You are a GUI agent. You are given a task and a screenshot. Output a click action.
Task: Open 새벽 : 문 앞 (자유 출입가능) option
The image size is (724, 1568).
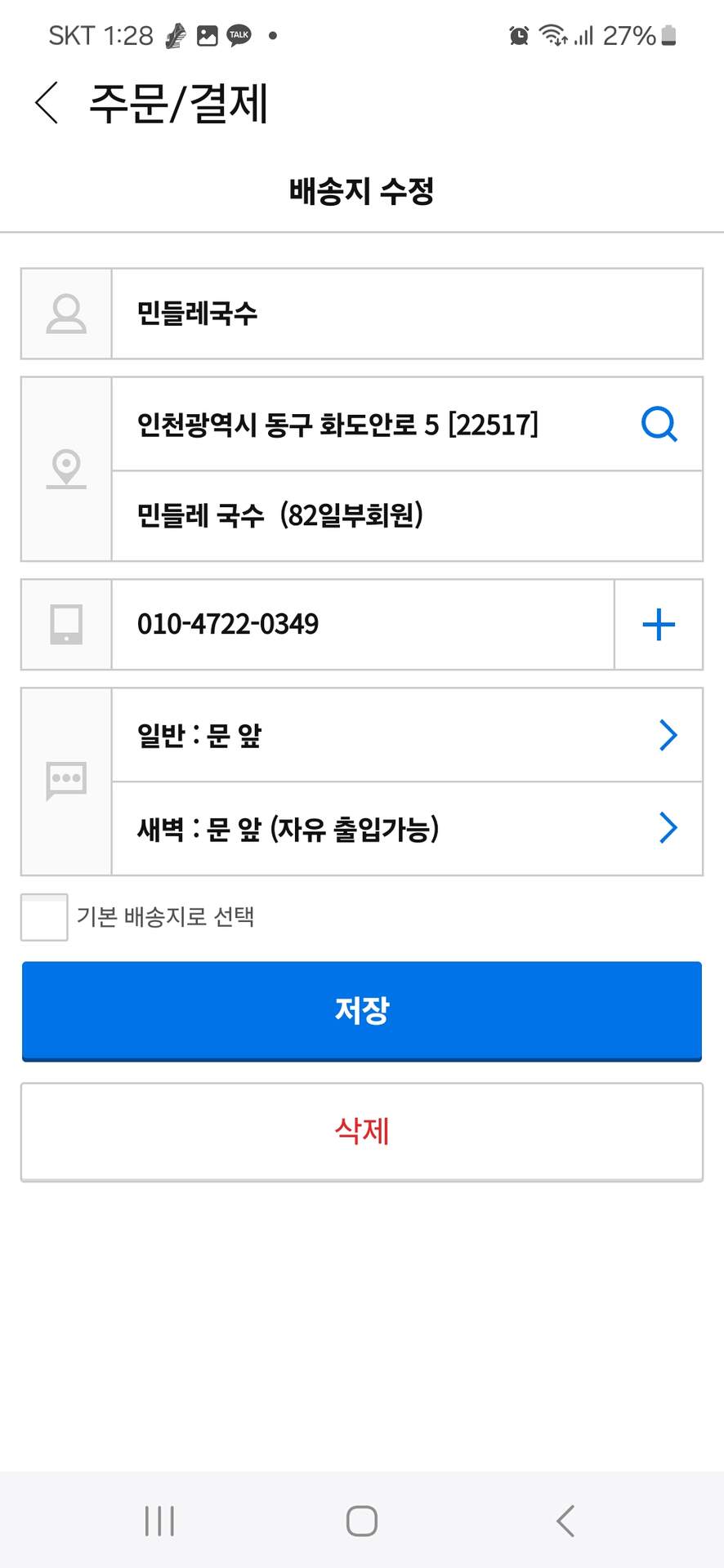407,828
